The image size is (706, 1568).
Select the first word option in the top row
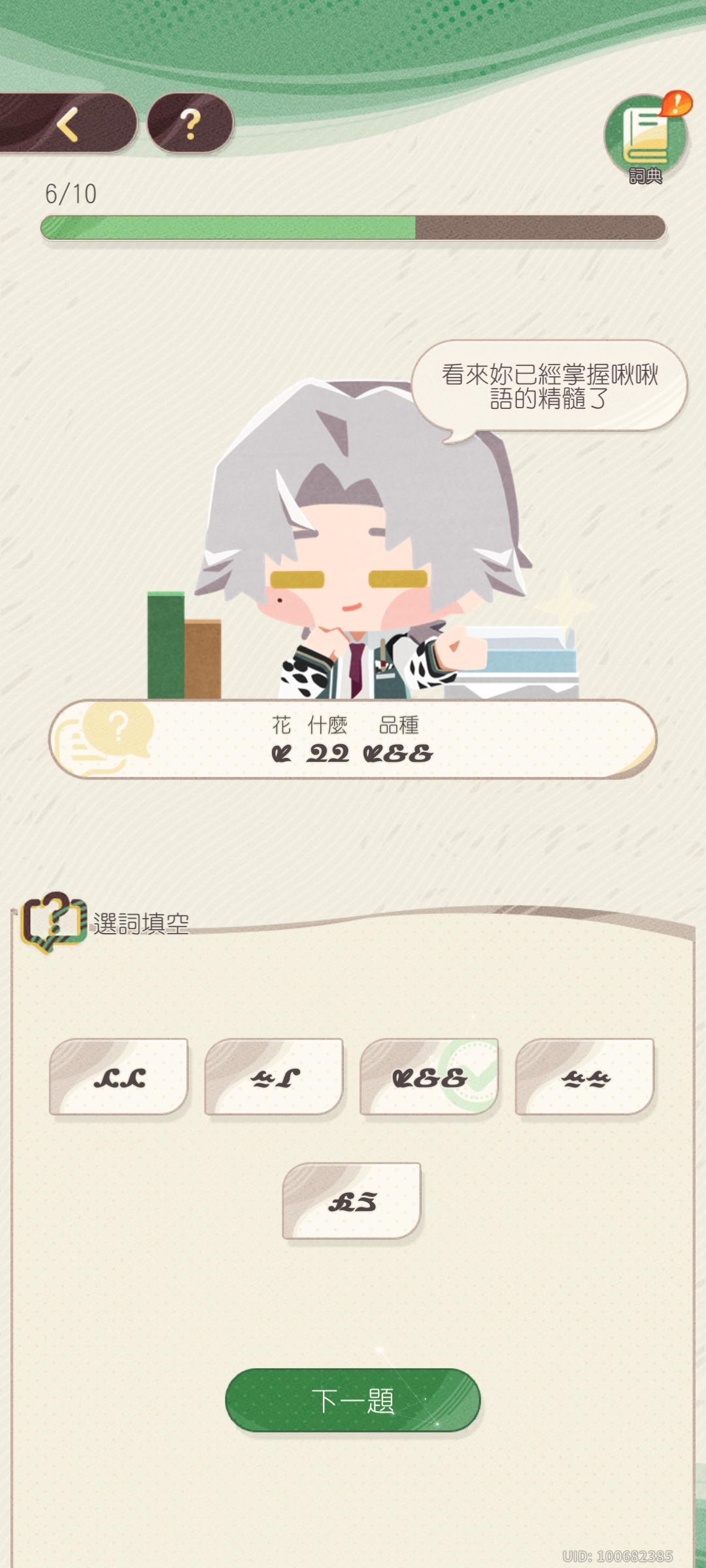[x=119, y=1077]
